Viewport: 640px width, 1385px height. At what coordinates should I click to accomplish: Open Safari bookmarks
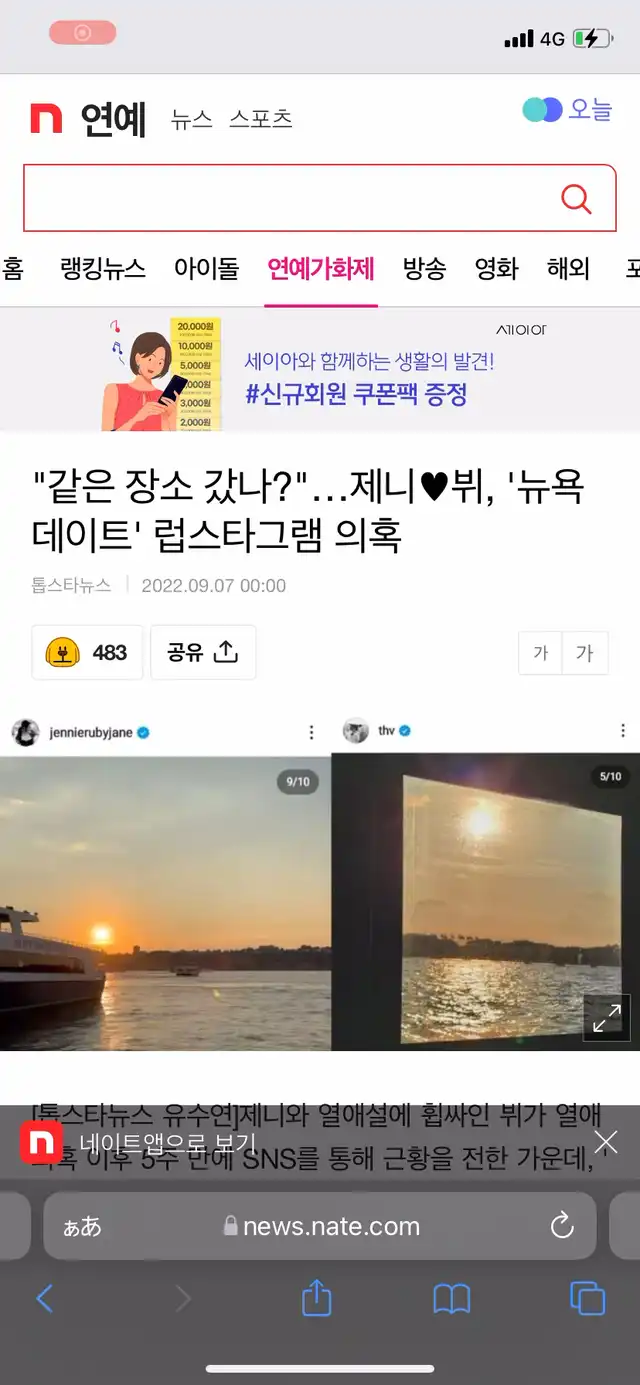pyautogui.click(x=451, y=1299)
